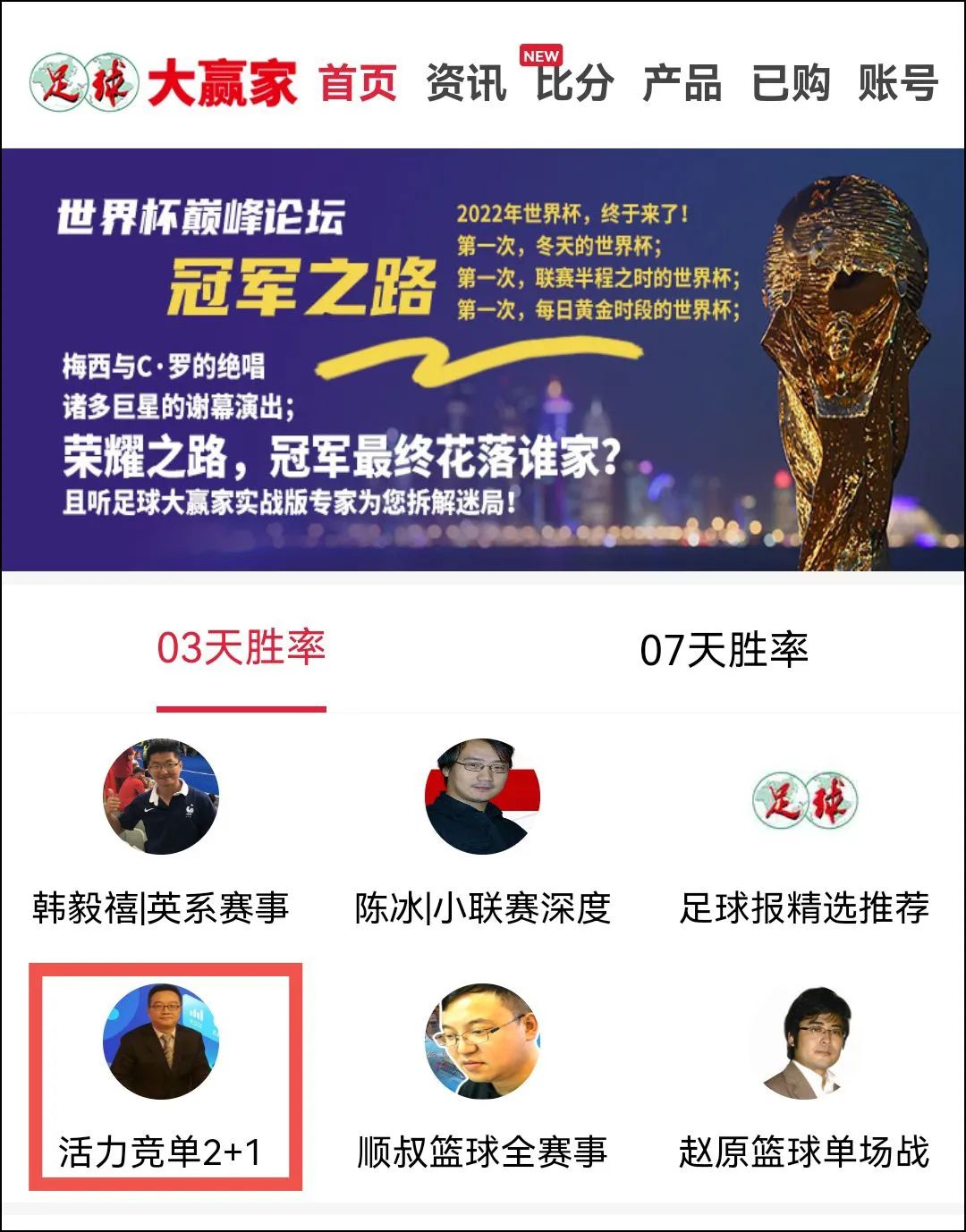The image size is (966, 1232).
Task: Open the 首页 navigation tab
Action: click(358, 83)
